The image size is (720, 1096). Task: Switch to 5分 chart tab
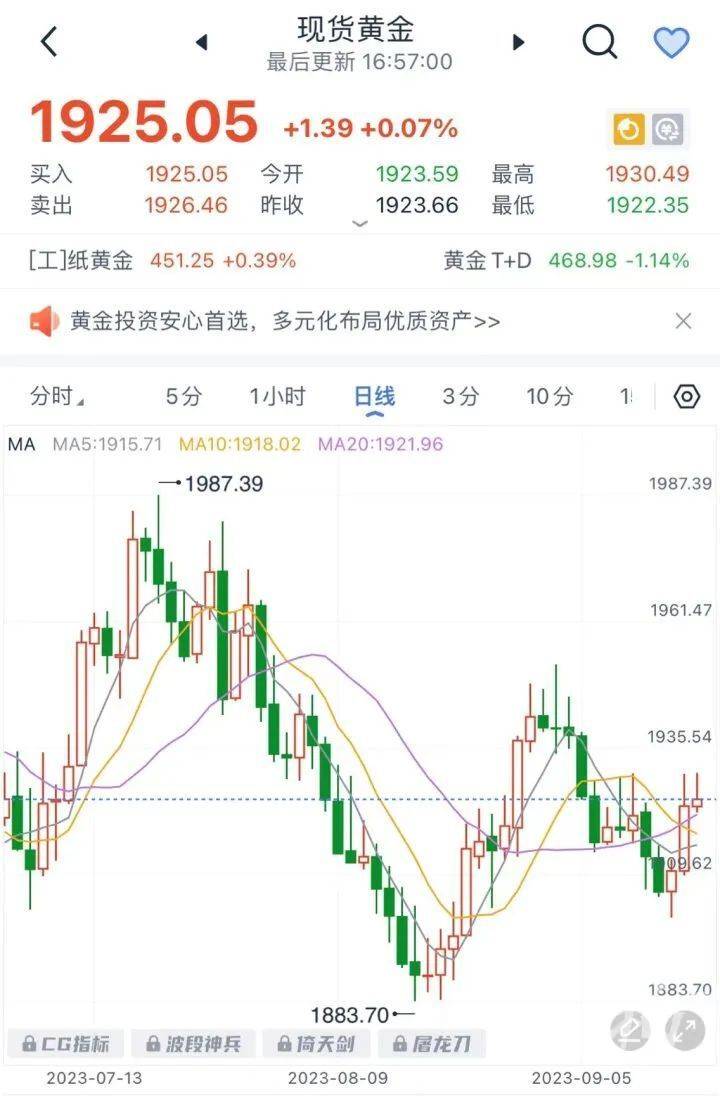tap(183, 396)
